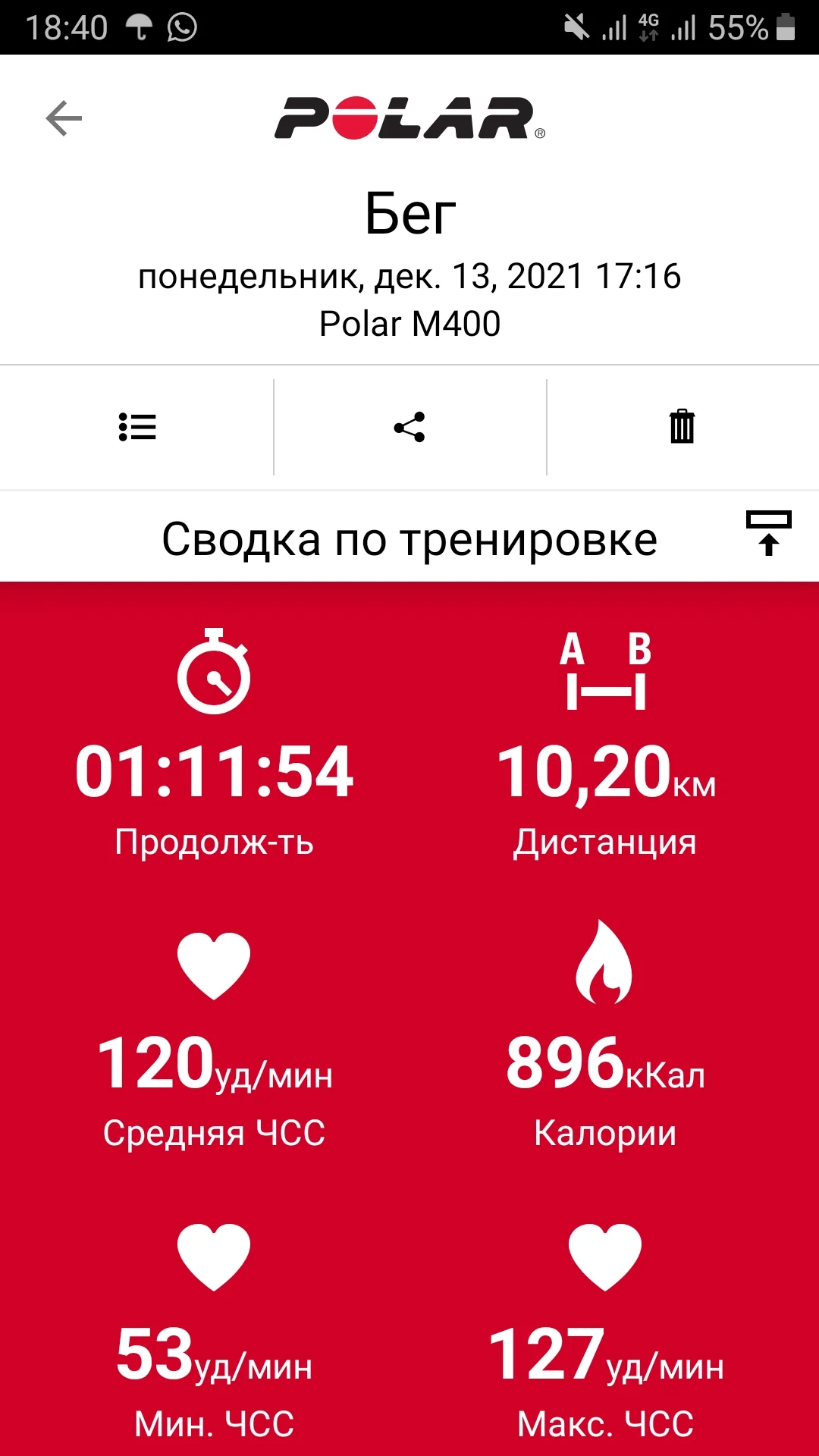The height and width of the screenshot is (1456, 819).
Task: Share this running session
Action: pos(409,427)
